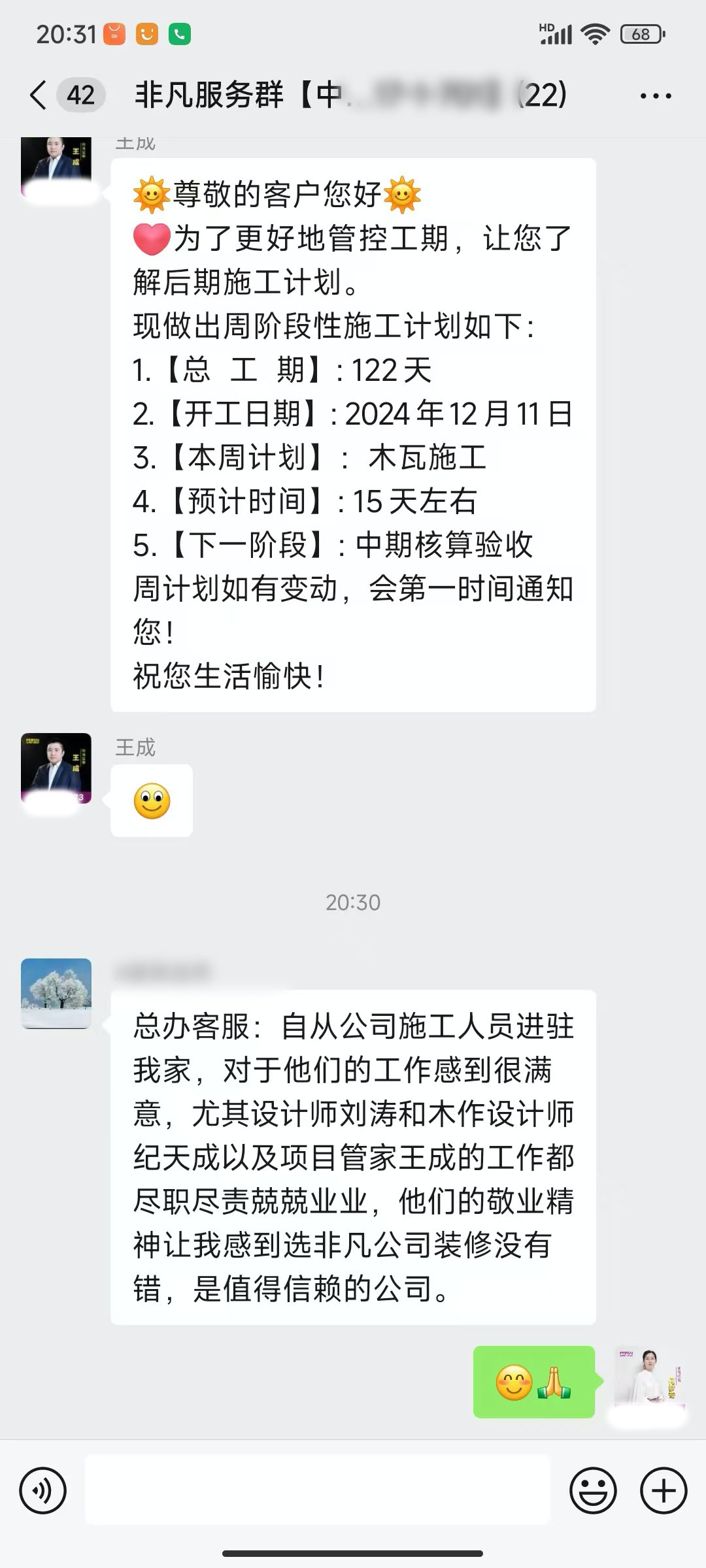Open 王成's avatar beside the smiley message
Screen dimensions: 706x1568
(56, 768)
